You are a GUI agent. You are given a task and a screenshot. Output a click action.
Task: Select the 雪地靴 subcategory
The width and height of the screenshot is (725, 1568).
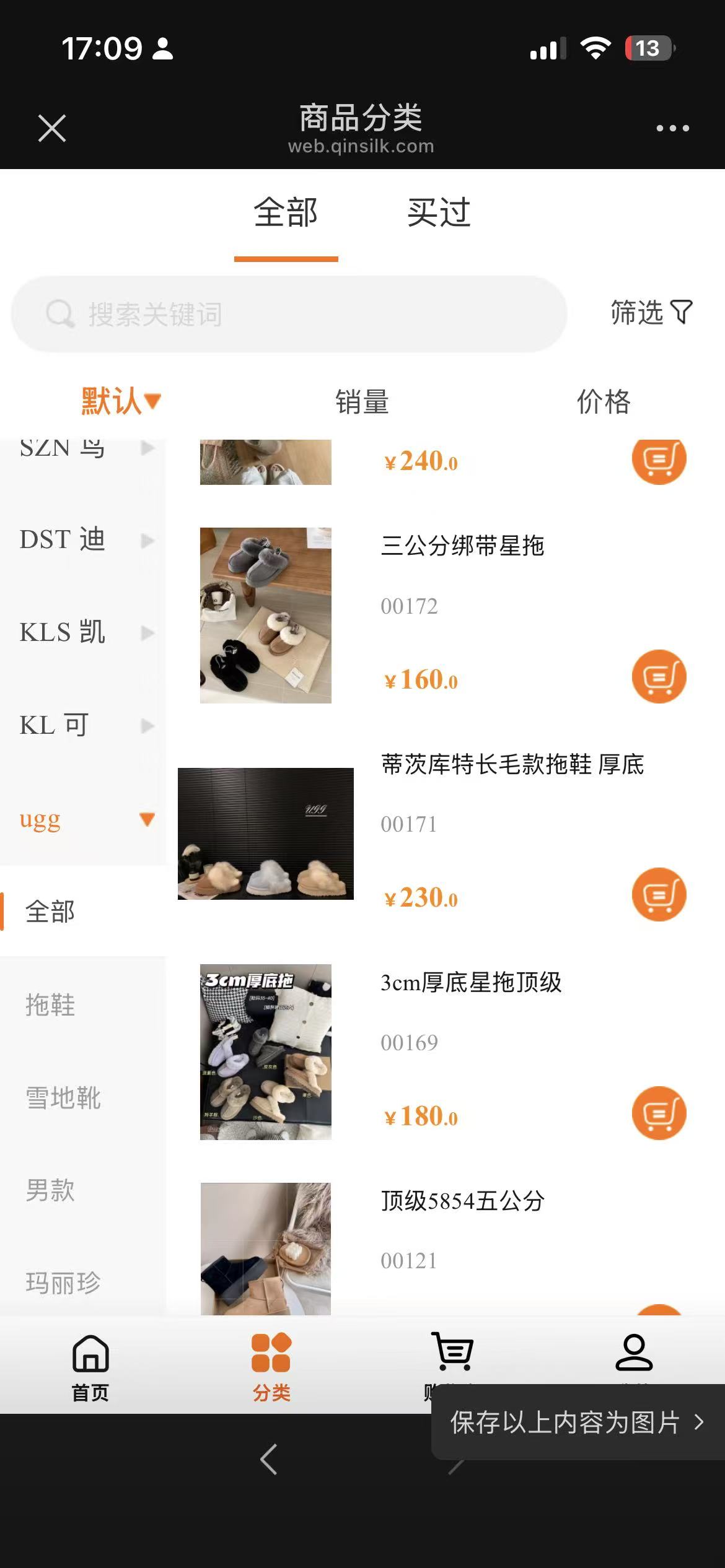click(63, 1097)
